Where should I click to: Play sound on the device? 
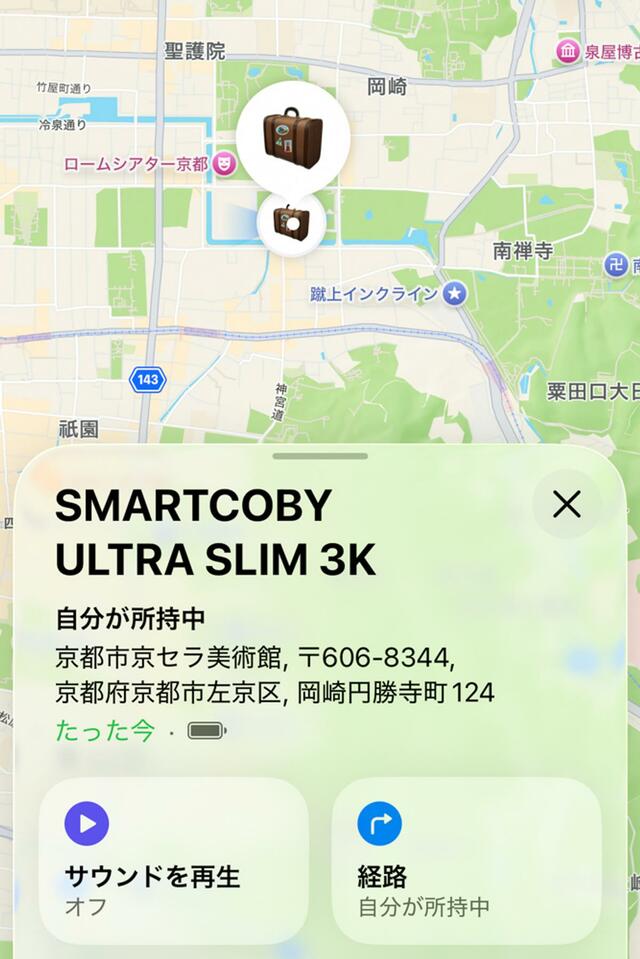click(x=173, y=861)
